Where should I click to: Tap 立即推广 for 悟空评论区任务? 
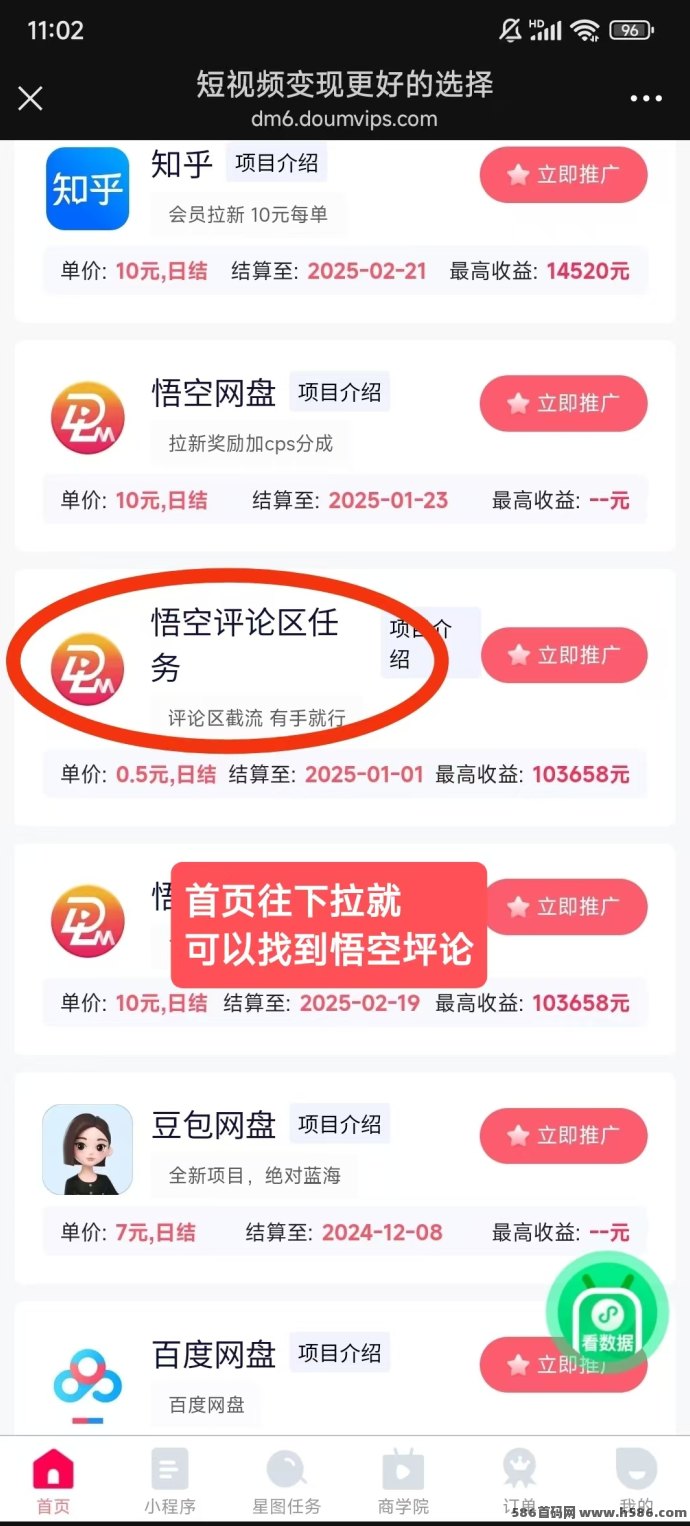pyautogui.click(x=564, y=655)
